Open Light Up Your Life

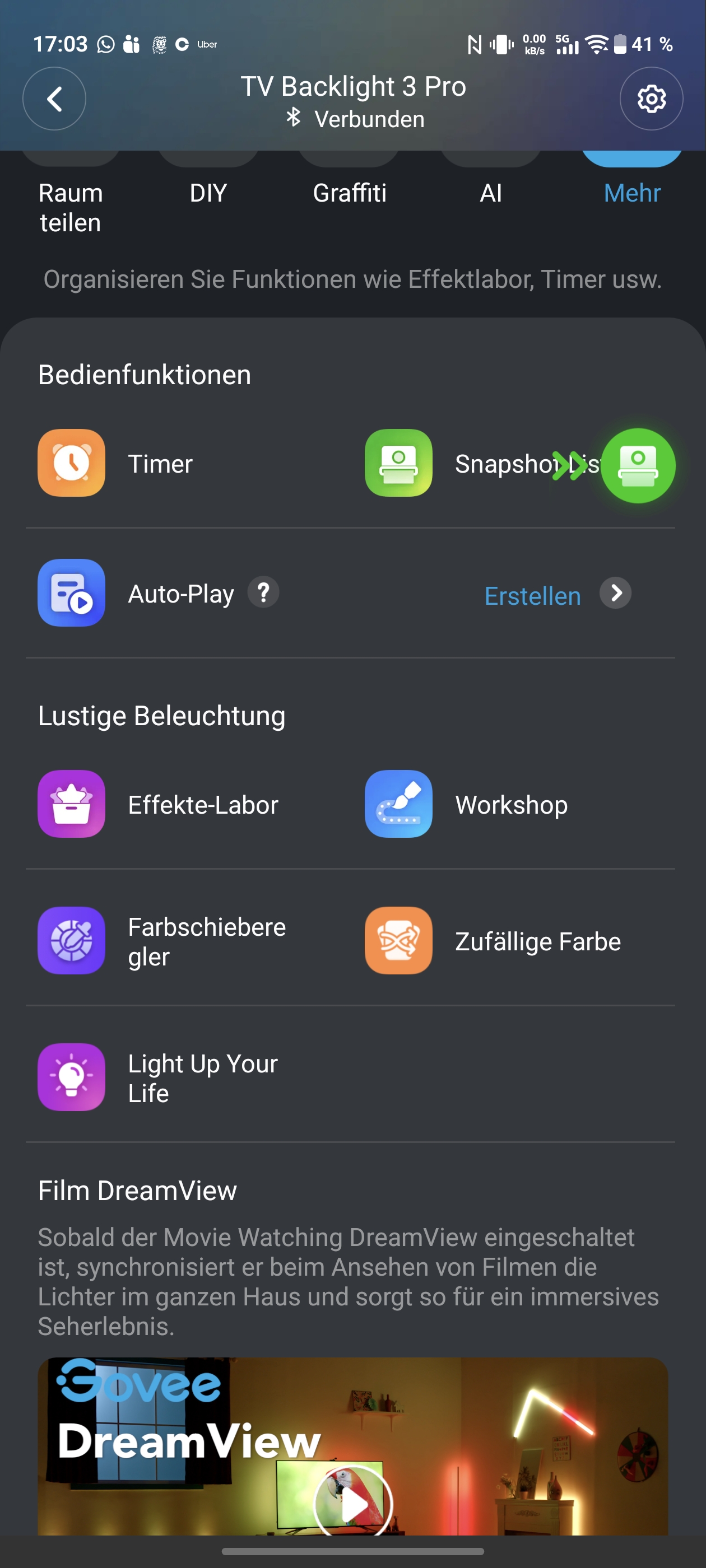(159, 1077)
